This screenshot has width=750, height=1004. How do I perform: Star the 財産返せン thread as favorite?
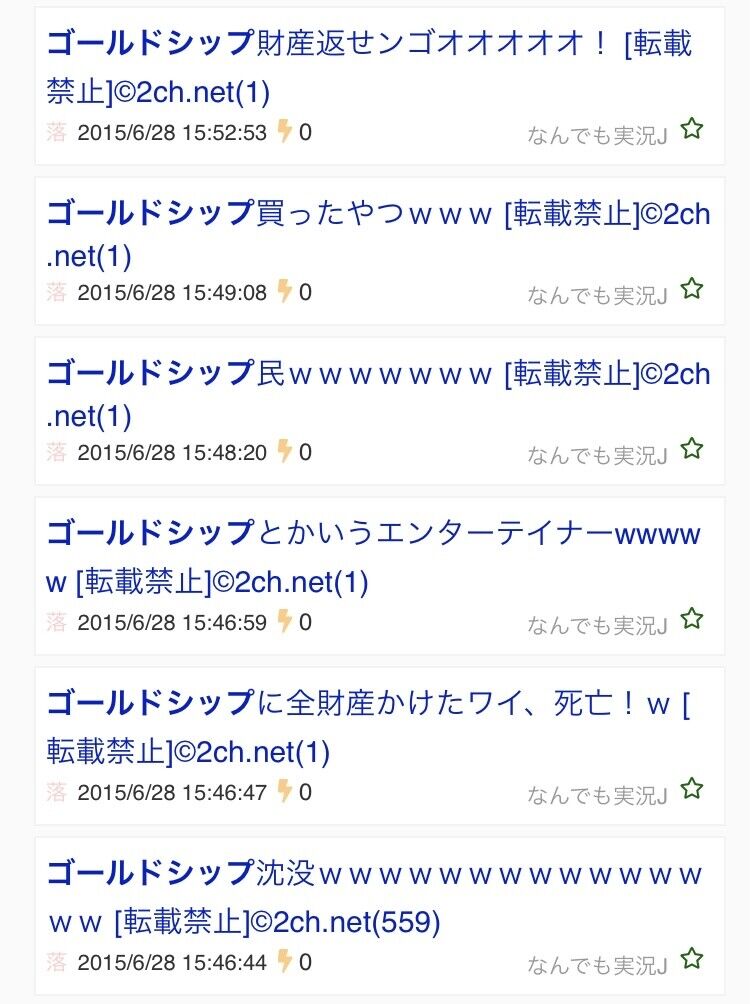point(691,130)
